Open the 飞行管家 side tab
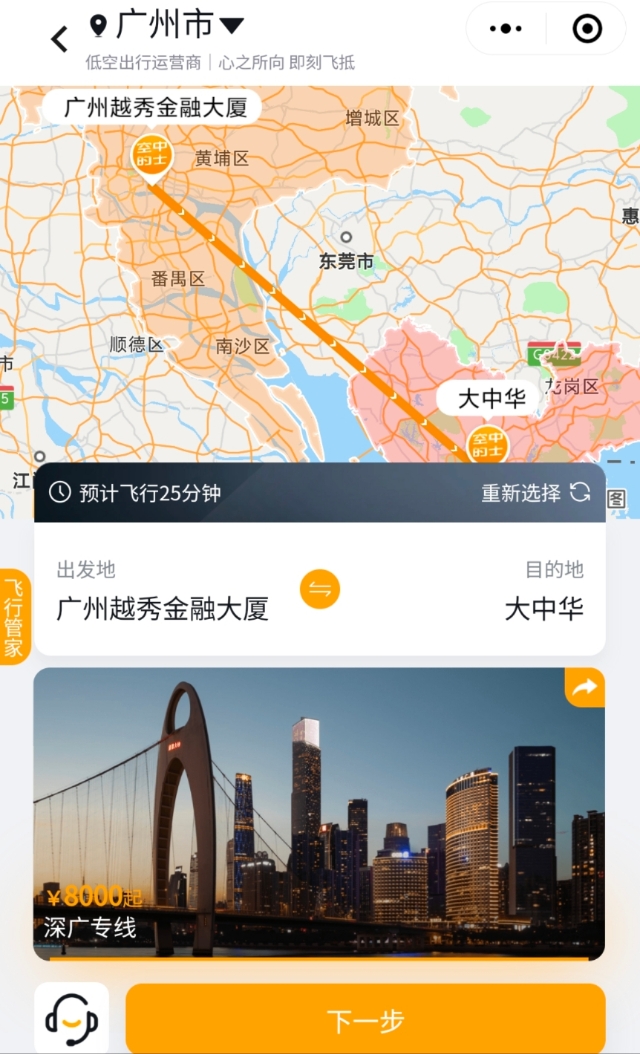This screenshot has height=1054, width=640. 14,617
